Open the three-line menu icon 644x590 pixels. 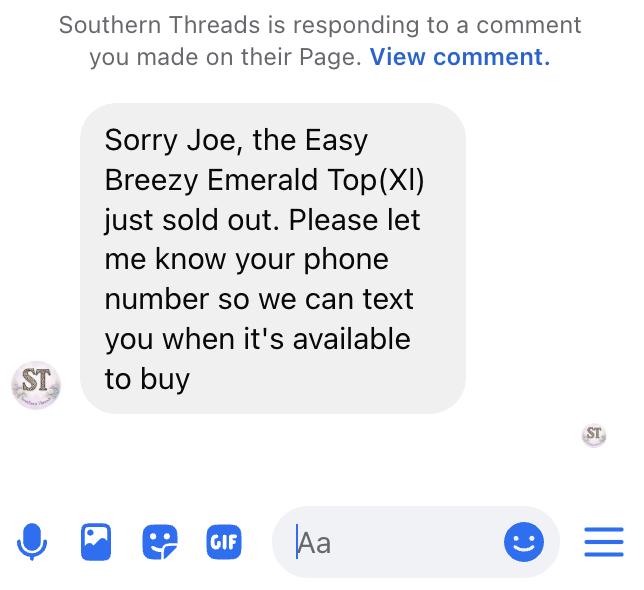604,543
